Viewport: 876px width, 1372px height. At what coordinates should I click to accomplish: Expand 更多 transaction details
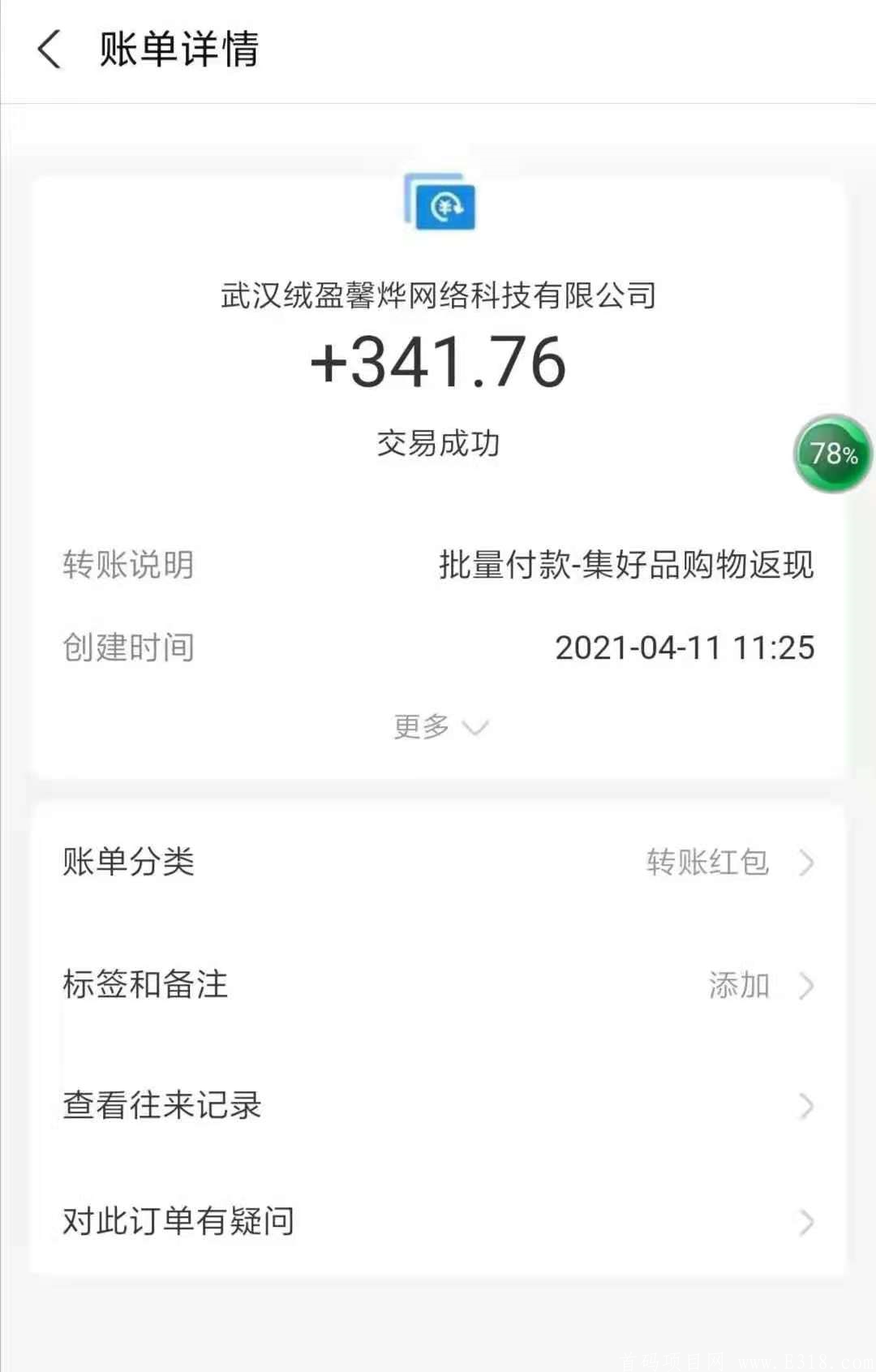pos(439,726)
